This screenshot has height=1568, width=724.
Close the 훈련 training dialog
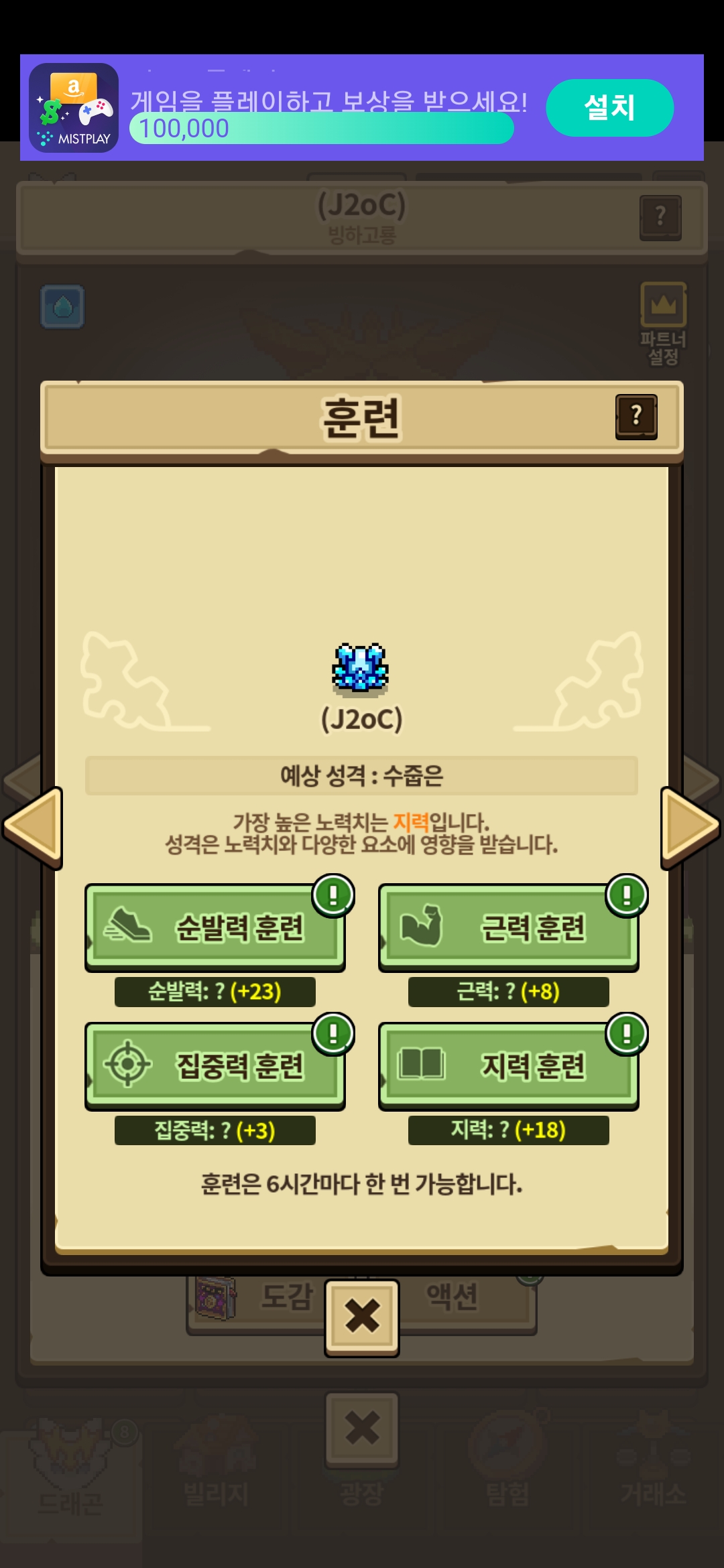[362, 1317]
